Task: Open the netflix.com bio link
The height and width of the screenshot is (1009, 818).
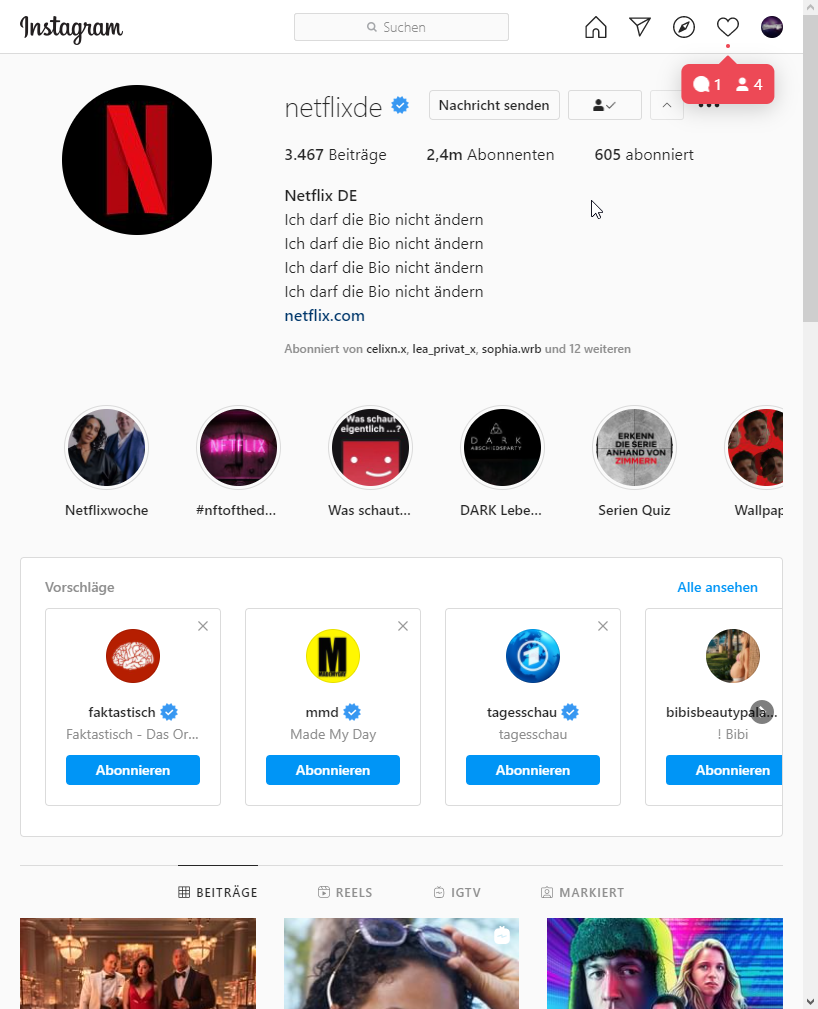Action: tap(324, 316)
